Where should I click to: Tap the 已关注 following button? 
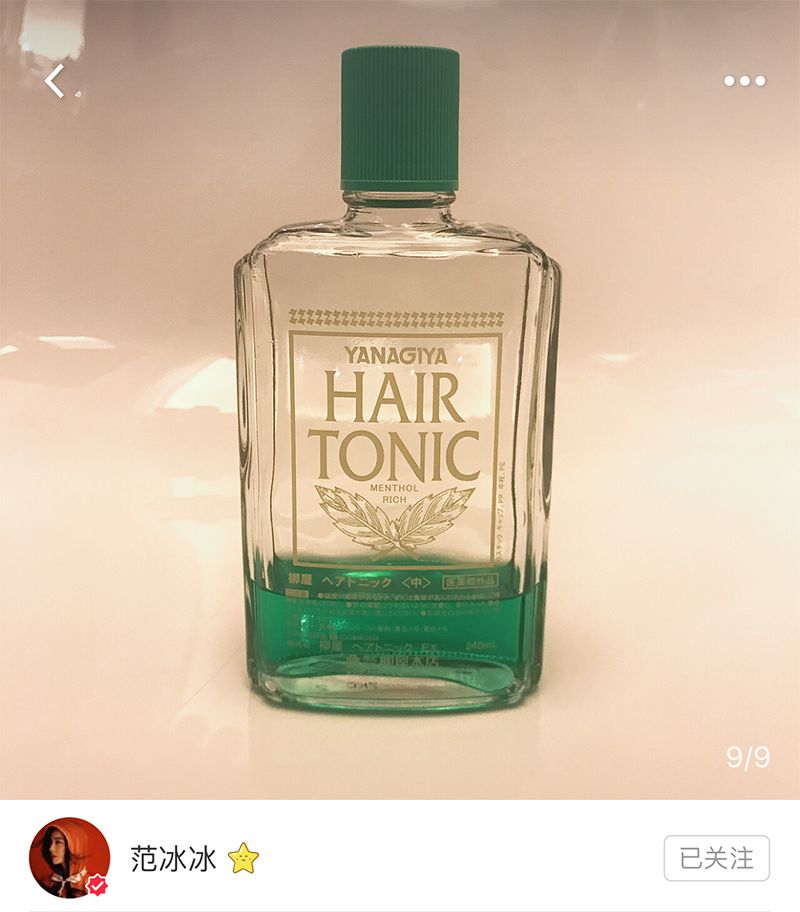[716, 858]
